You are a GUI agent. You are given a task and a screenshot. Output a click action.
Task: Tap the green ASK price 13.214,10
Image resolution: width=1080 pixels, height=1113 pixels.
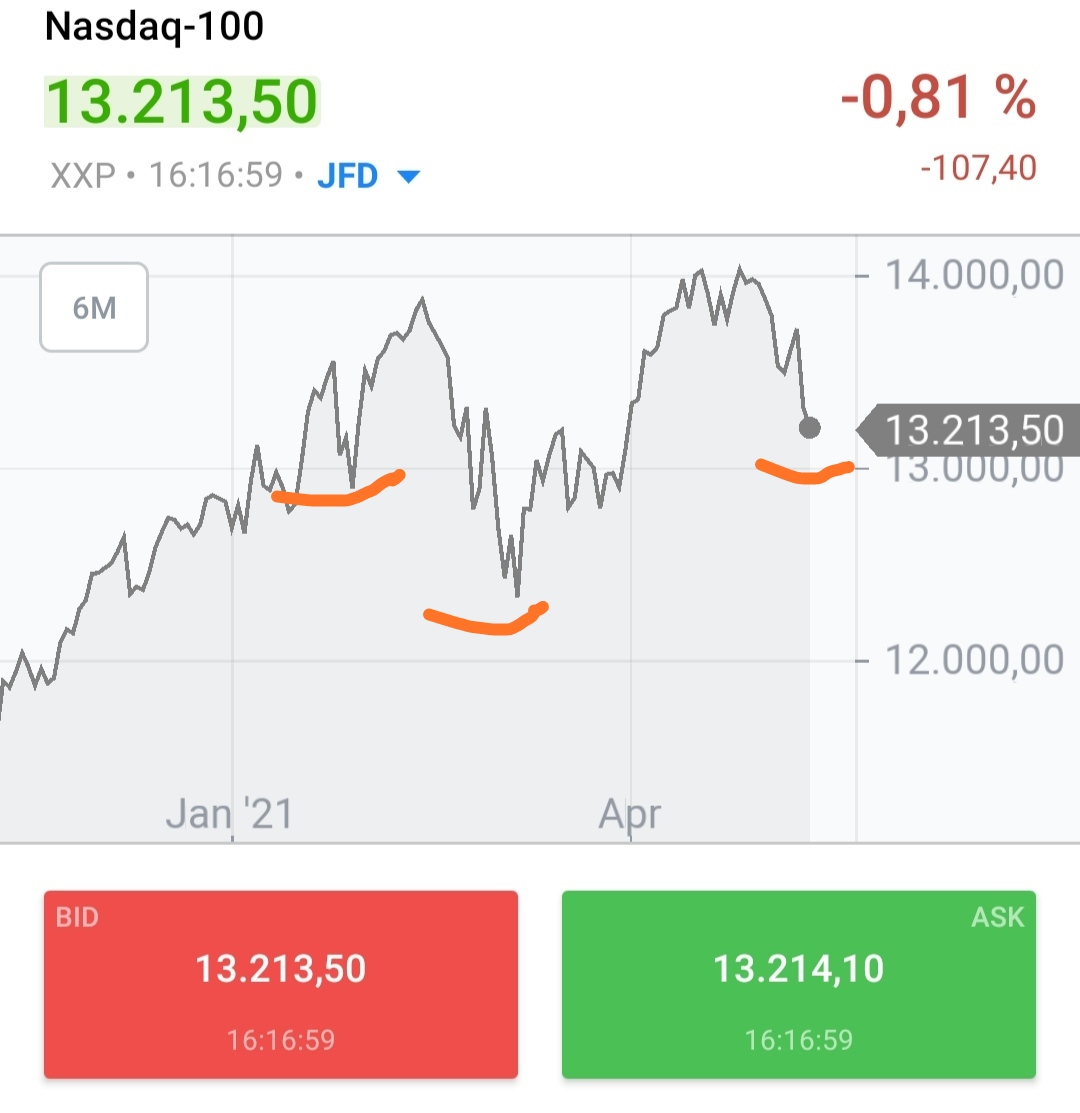[799, 968]
